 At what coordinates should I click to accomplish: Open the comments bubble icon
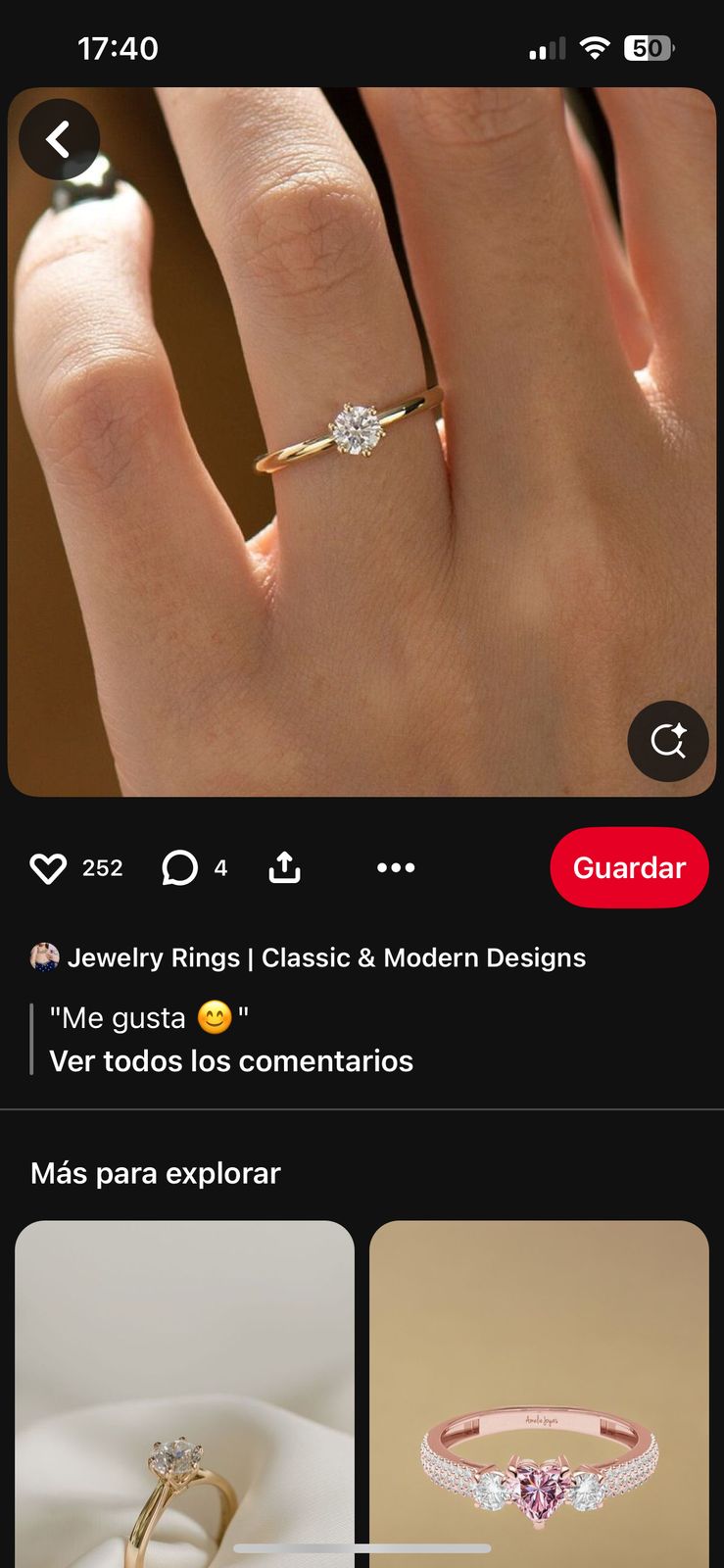click(x=179, y=867)
